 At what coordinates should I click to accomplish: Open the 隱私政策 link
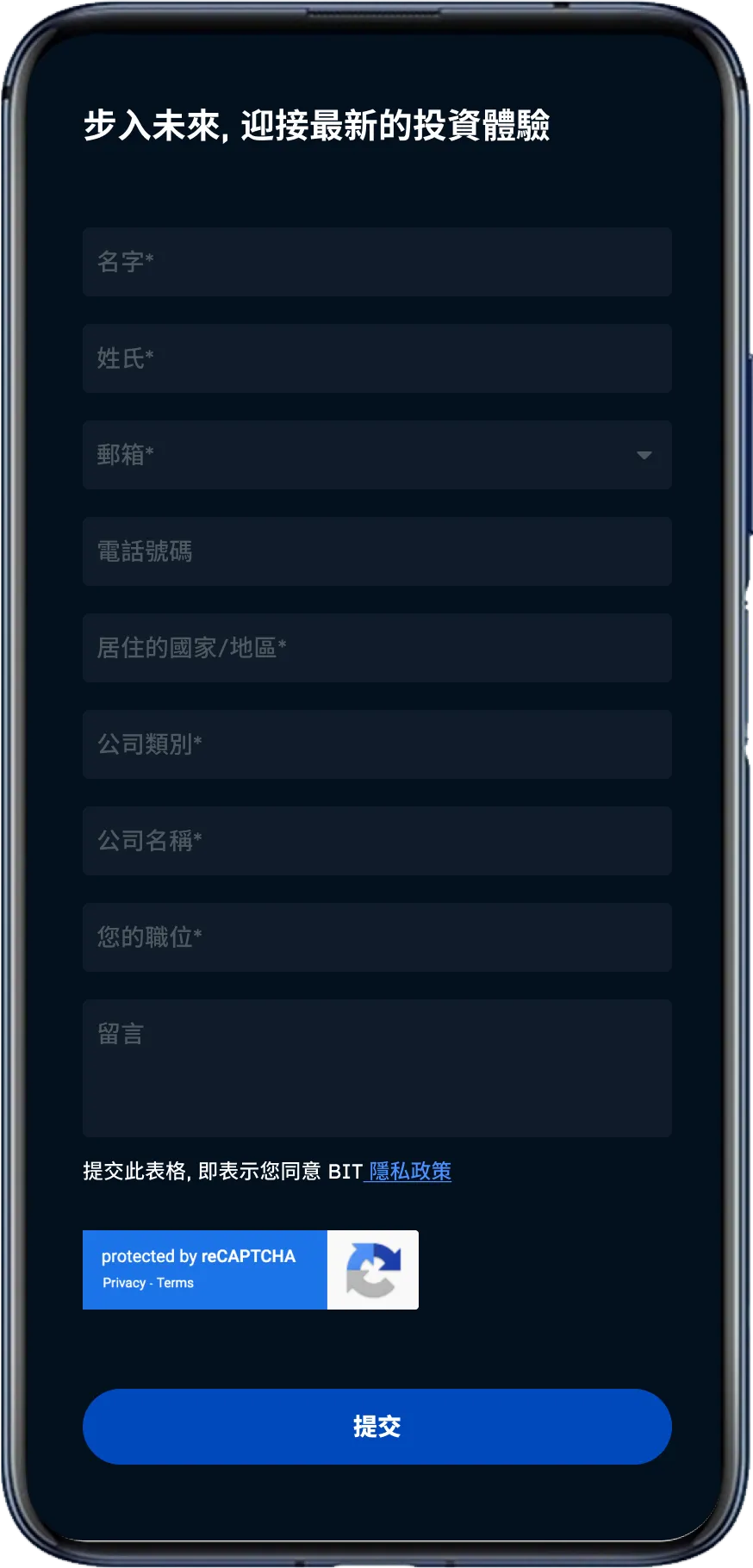[x=410, y=1172]
